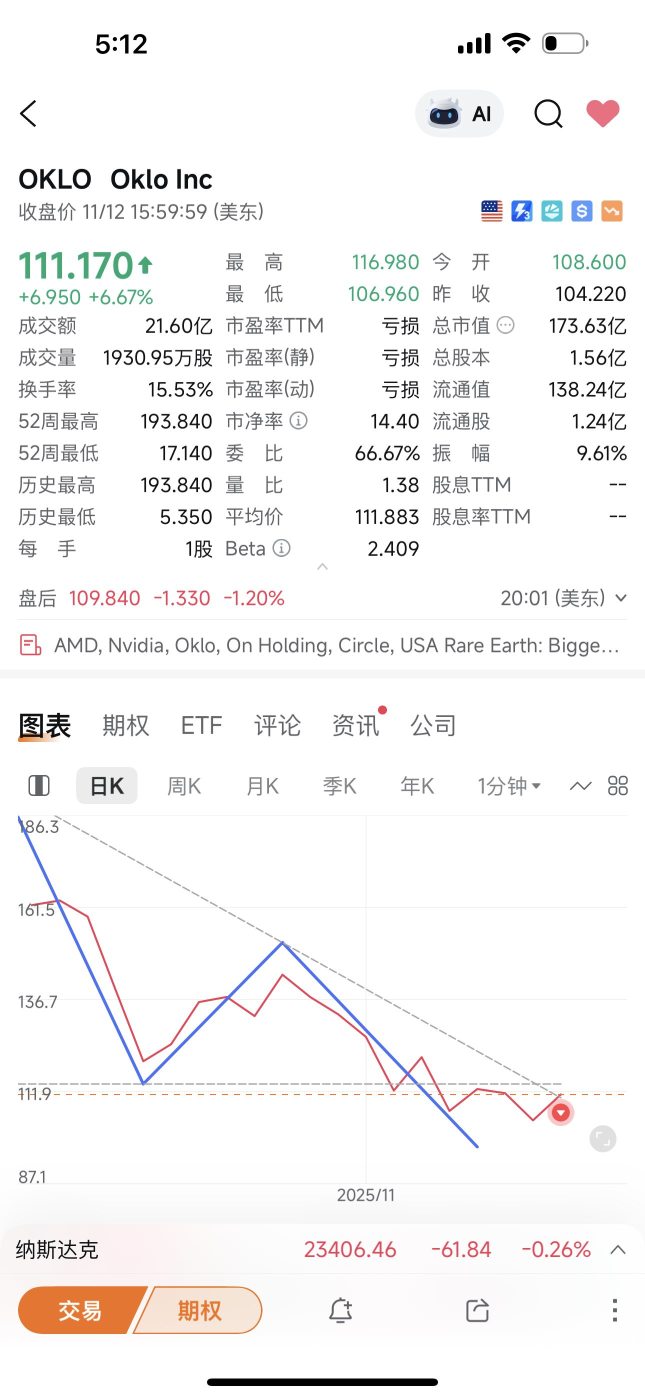Open the search magnifier icon
The width and height of the screenshot is (645, 1398).
[548, 114]
